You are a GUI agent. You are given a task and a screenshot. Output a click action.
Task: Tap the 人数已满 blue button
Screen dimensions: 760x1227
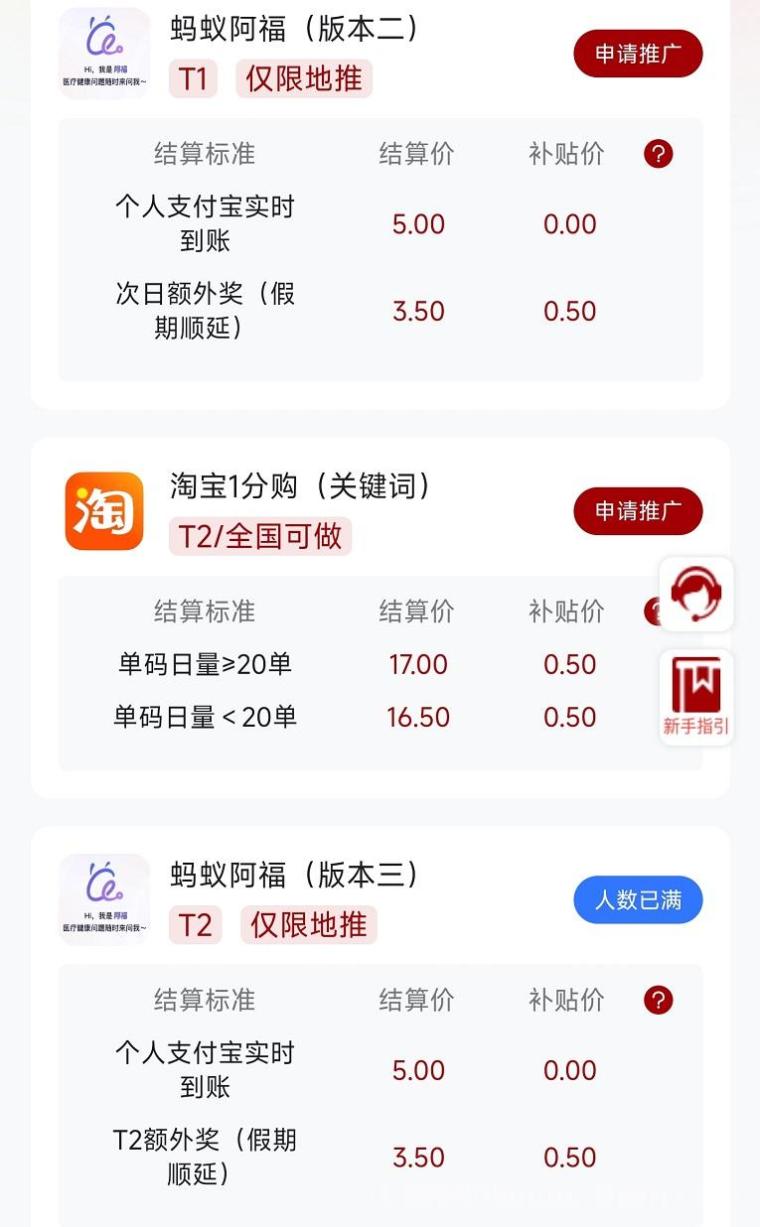(638, 899)
